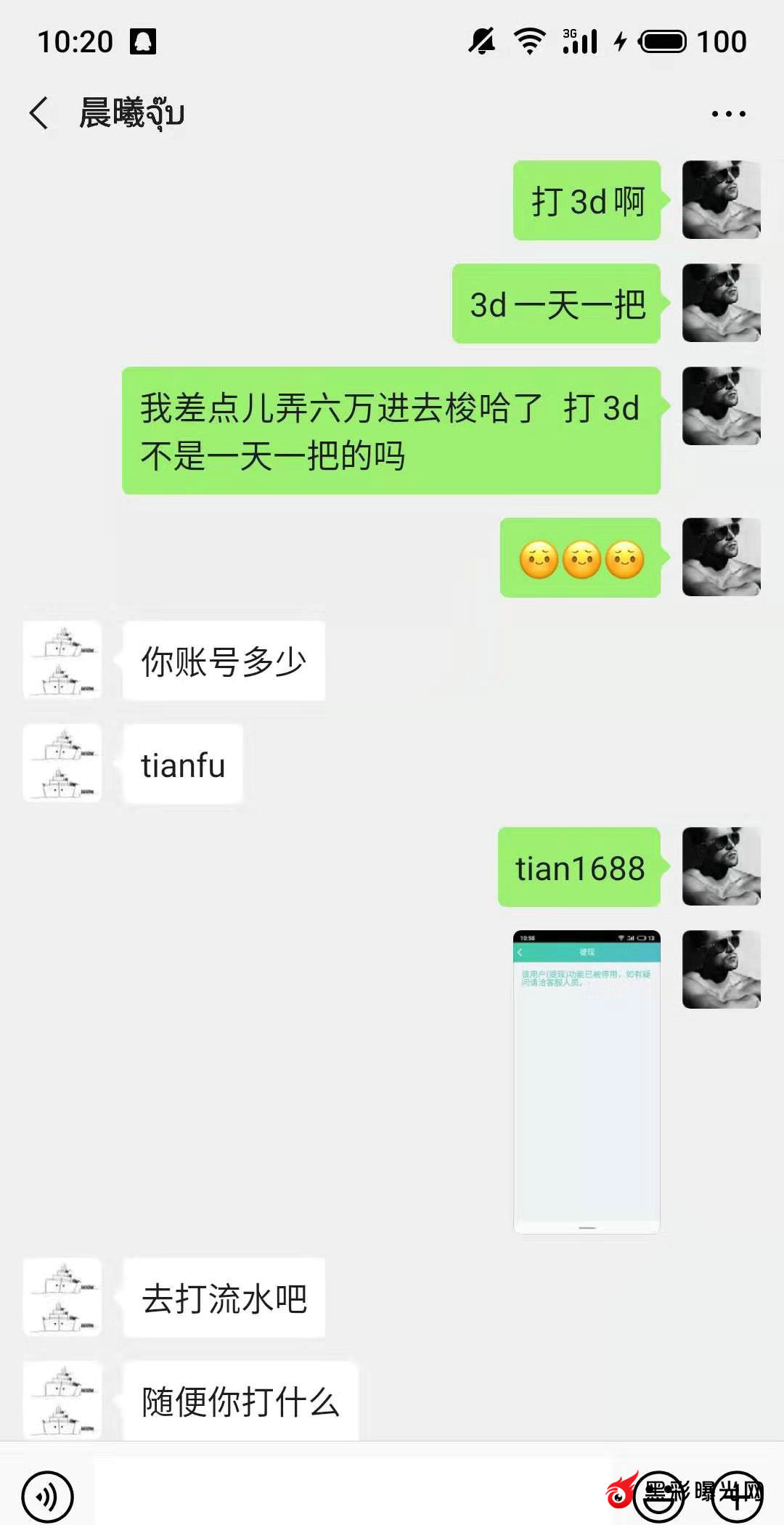Screen dimensions: 784x1525
Task: Open my avatar beside "tian1688"
Action: tap(721, 866)
